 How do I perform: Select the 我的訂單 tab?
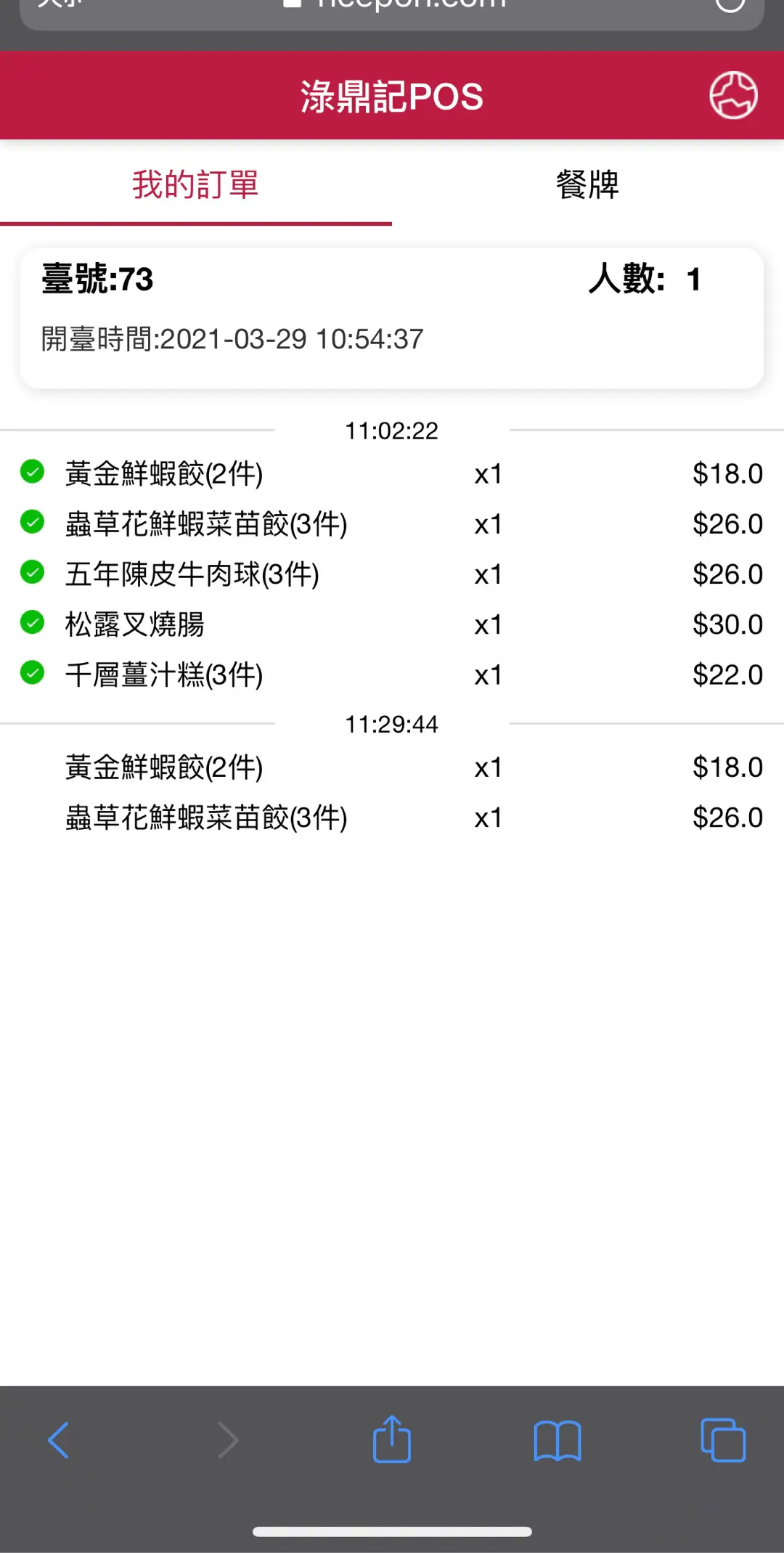(x=195, y=184)
